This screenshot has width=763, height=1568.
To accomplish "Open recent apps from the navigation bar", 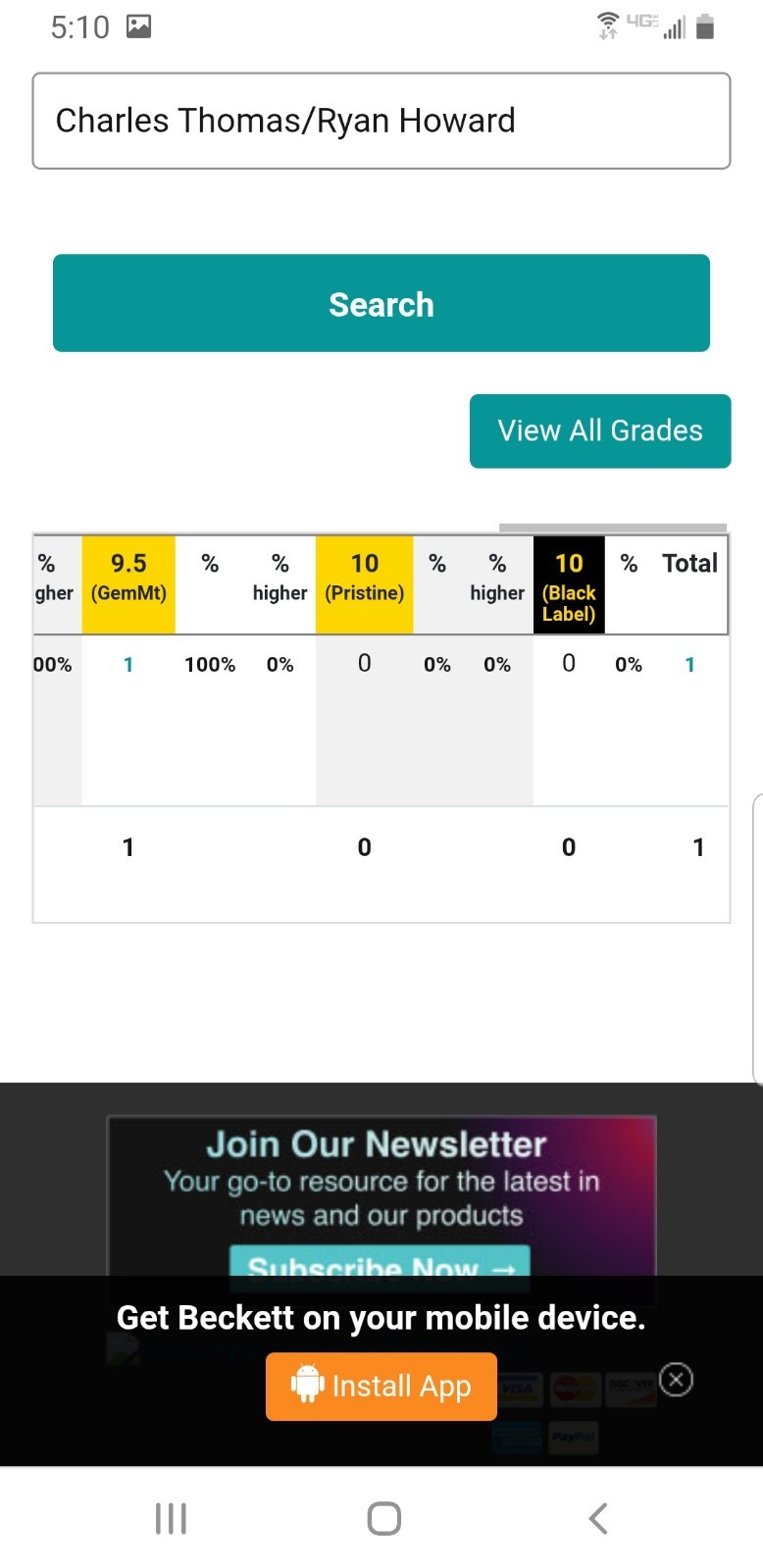I will point(171,1518).
